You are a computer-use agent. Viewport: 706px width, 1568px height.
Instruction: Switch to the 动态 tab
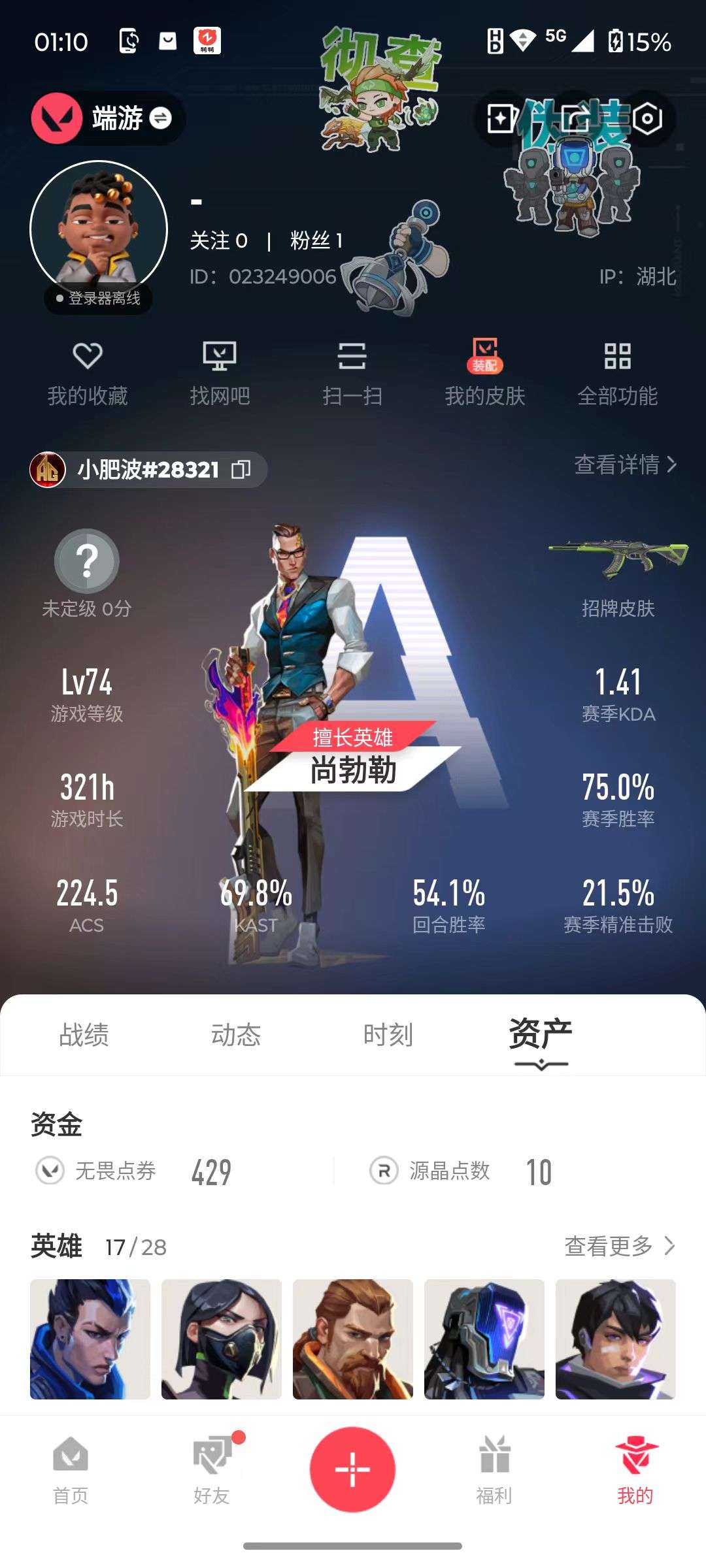(x=238, y=1034)
